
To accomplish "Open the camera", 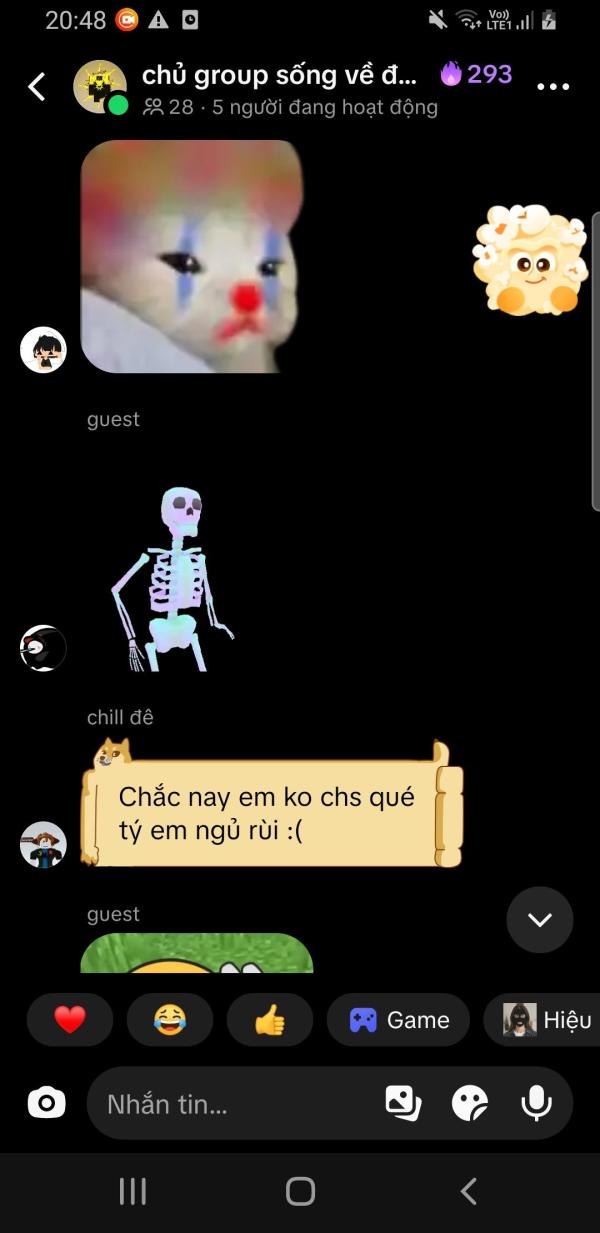I will click(46, 1103).
